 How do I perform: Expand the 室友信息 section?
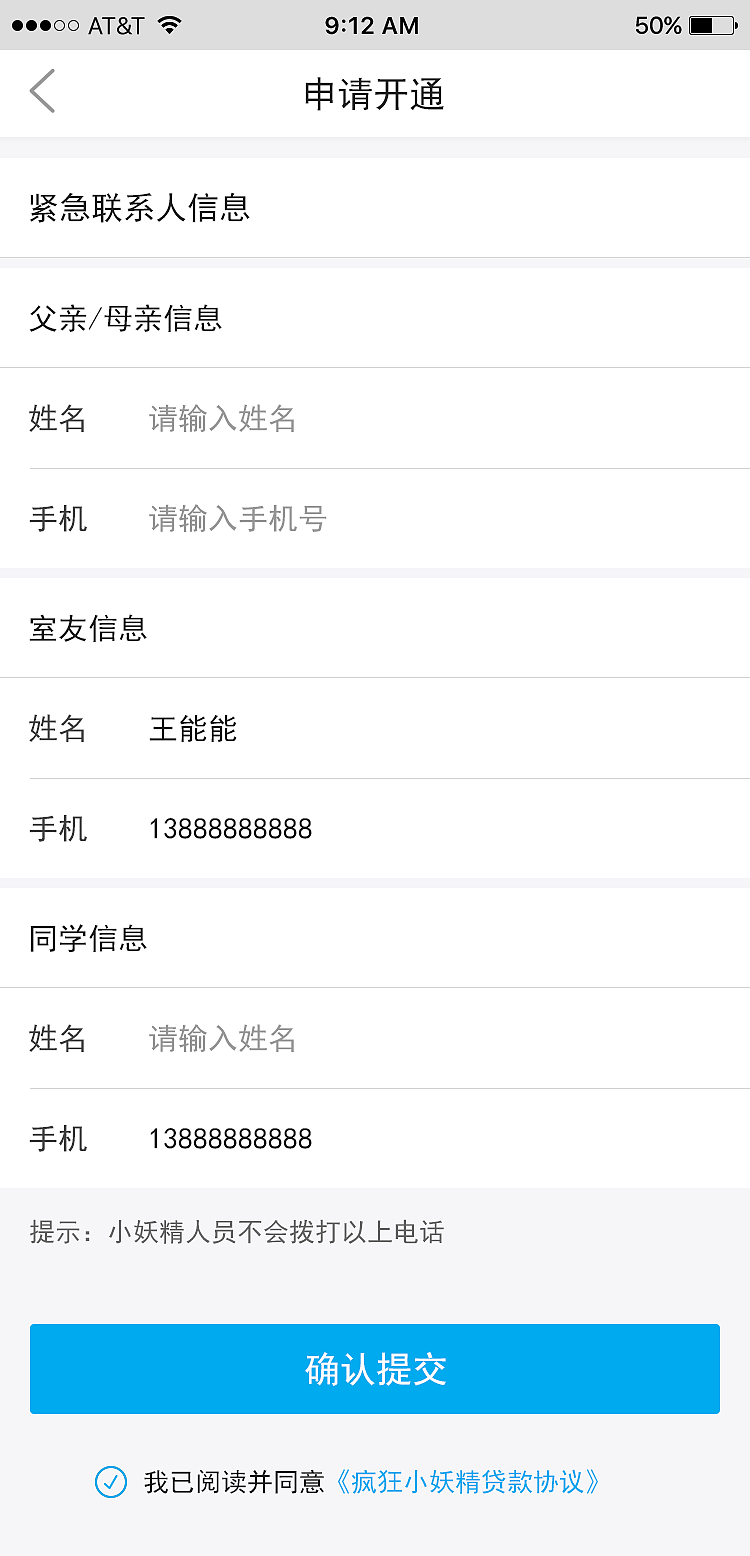[87, 627]
